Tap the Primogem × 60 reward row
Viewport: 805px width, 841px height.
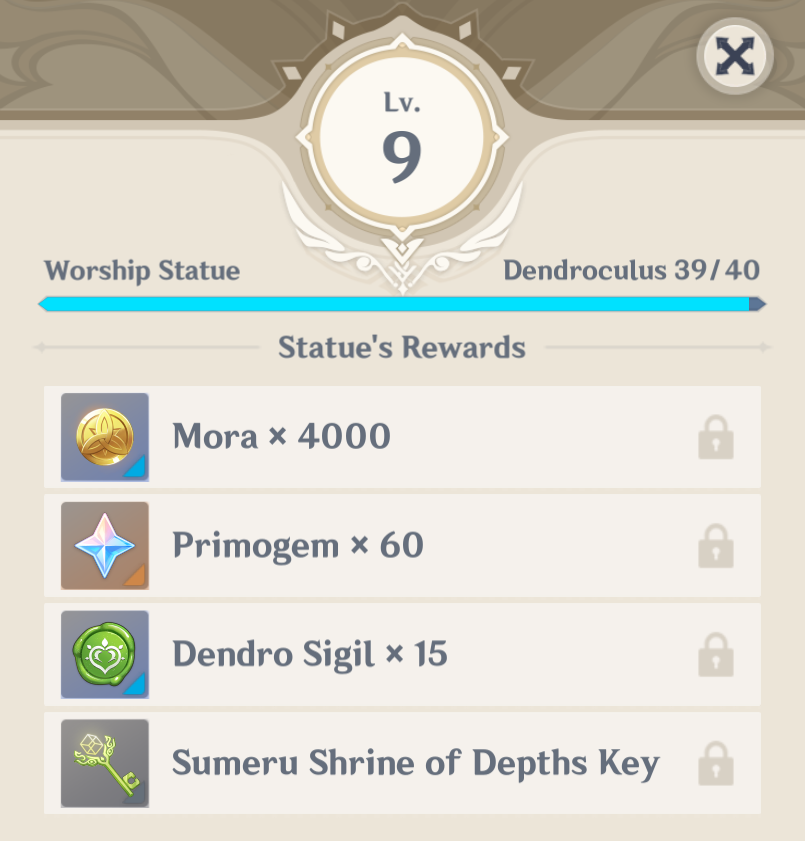402,546
